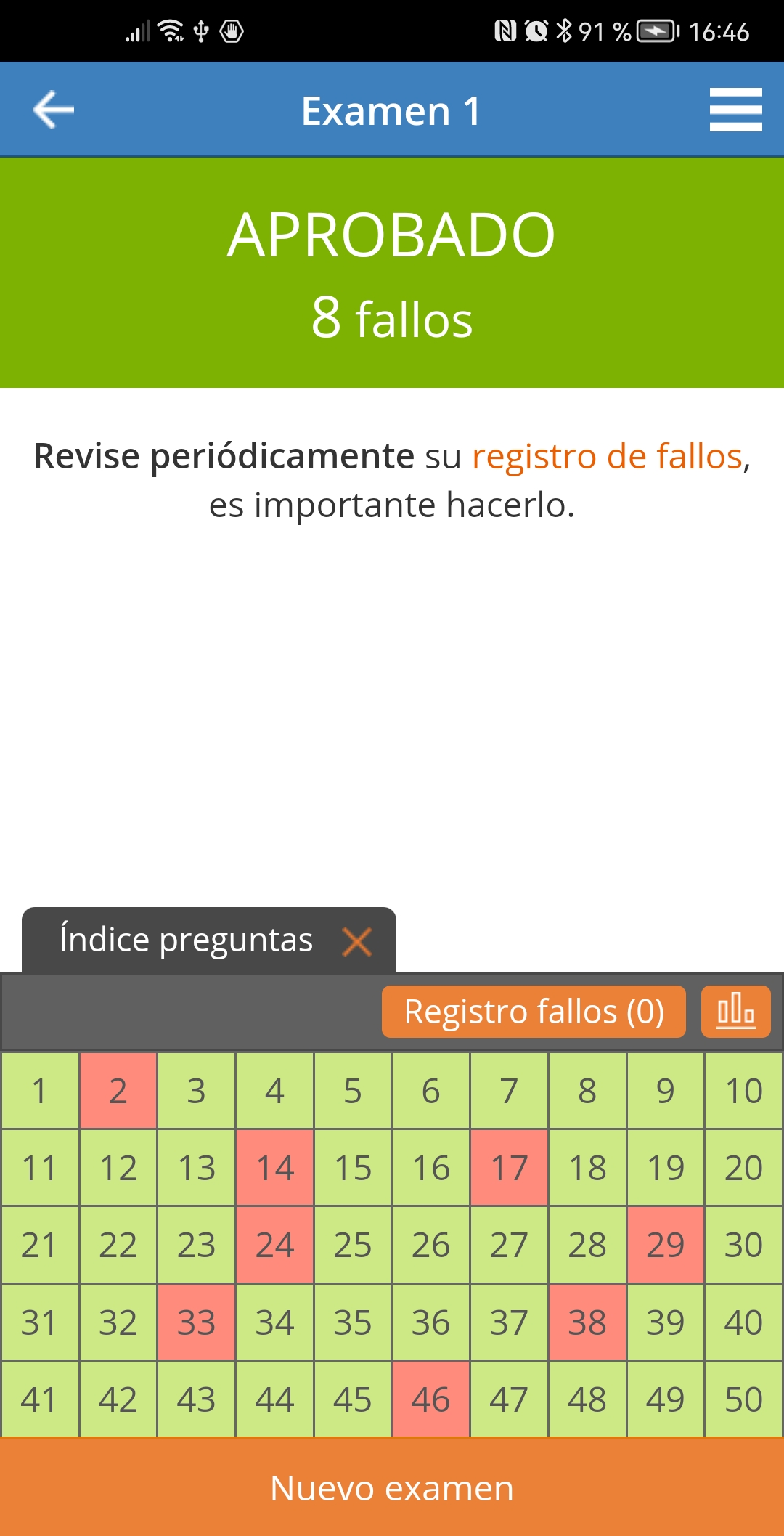Open failed question 46
This screenshot has width=784, height=1536.
click(431, 1400)
